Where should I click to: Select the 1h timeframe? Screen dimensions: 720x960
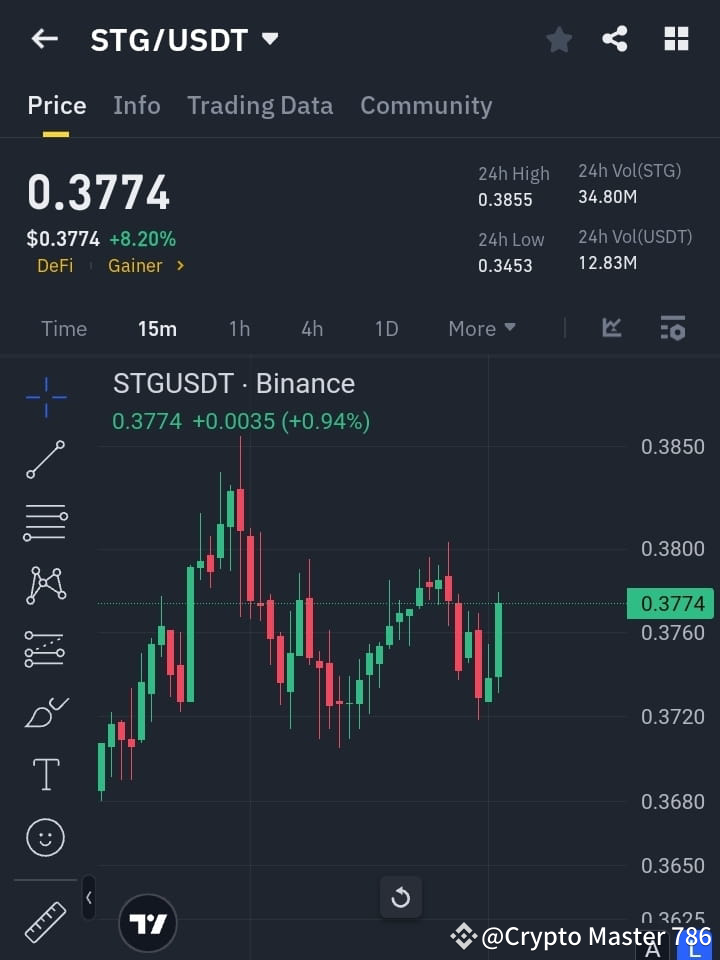click(x=239, y=328)
